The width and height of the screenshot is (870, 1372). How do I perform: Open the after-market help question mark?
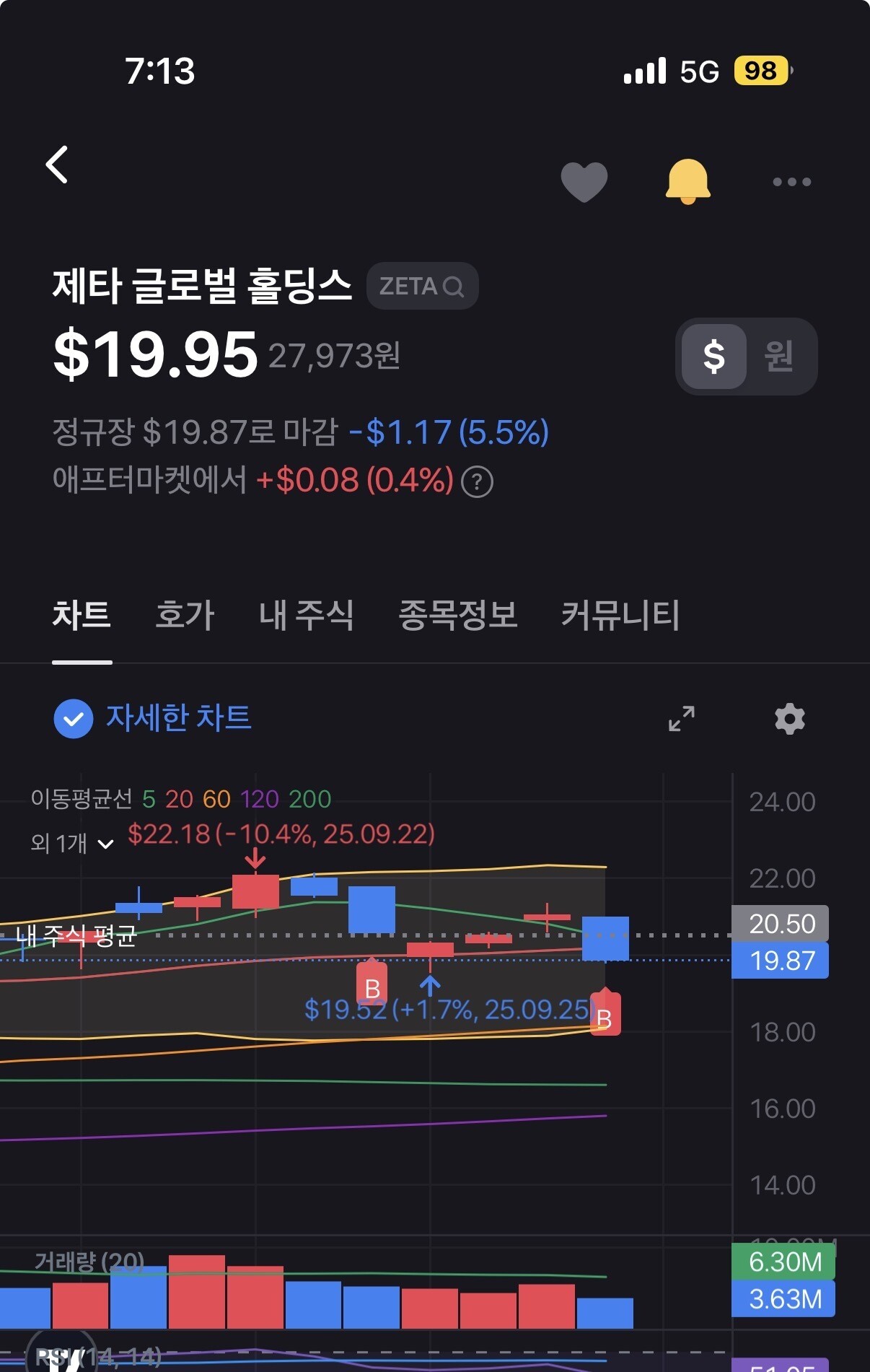click(477, 481)
